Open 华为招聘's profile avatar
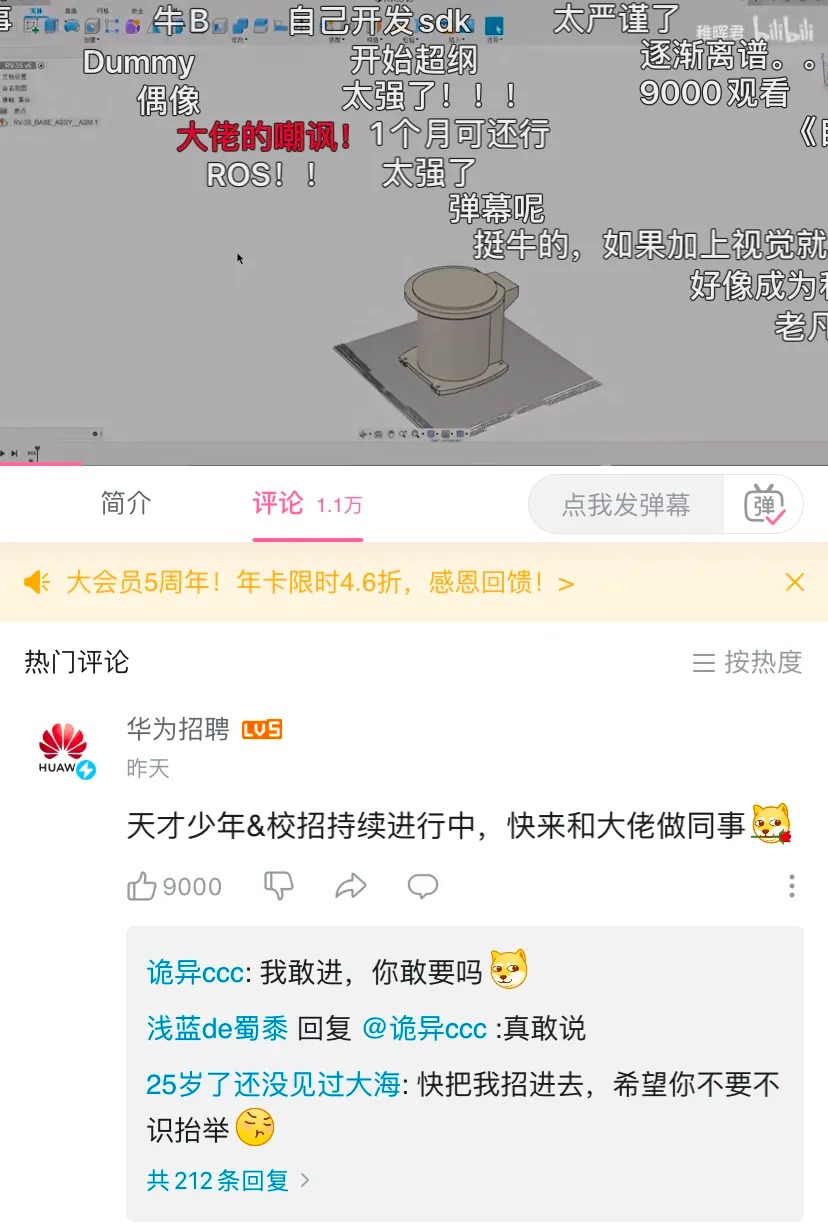 65,751
